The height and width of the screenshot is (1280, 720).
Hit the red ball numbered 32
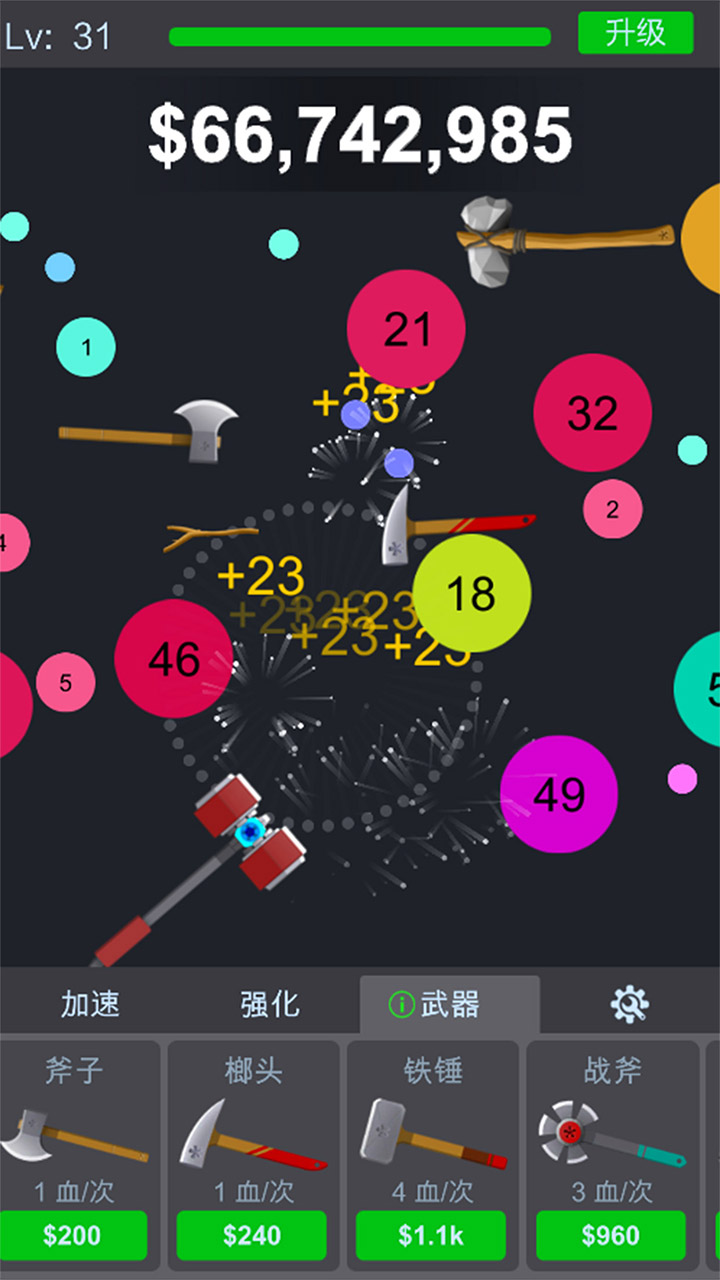coord(592,412)
